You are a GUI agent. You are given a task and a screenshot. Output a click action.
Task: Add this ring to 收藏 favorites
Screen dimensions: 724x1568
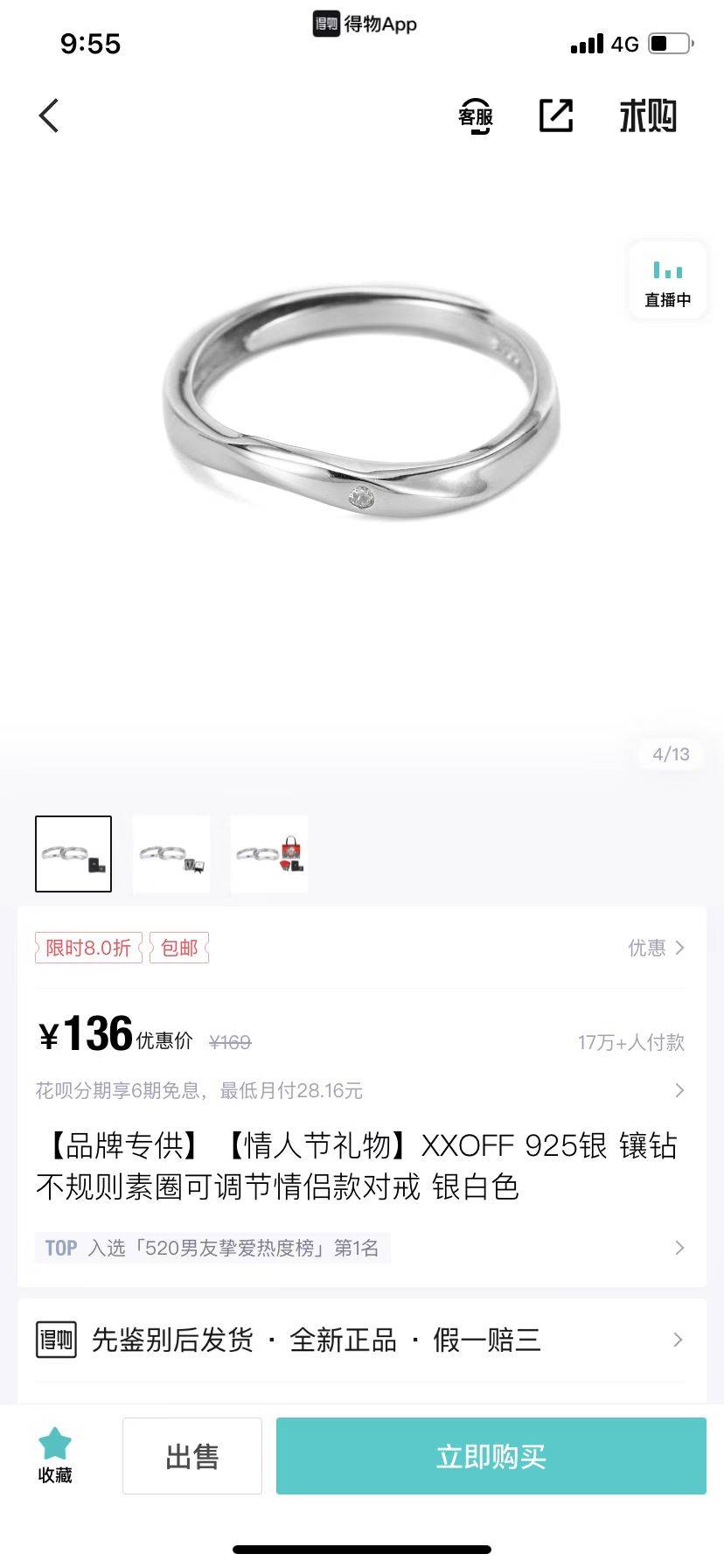pos(55,1455)
